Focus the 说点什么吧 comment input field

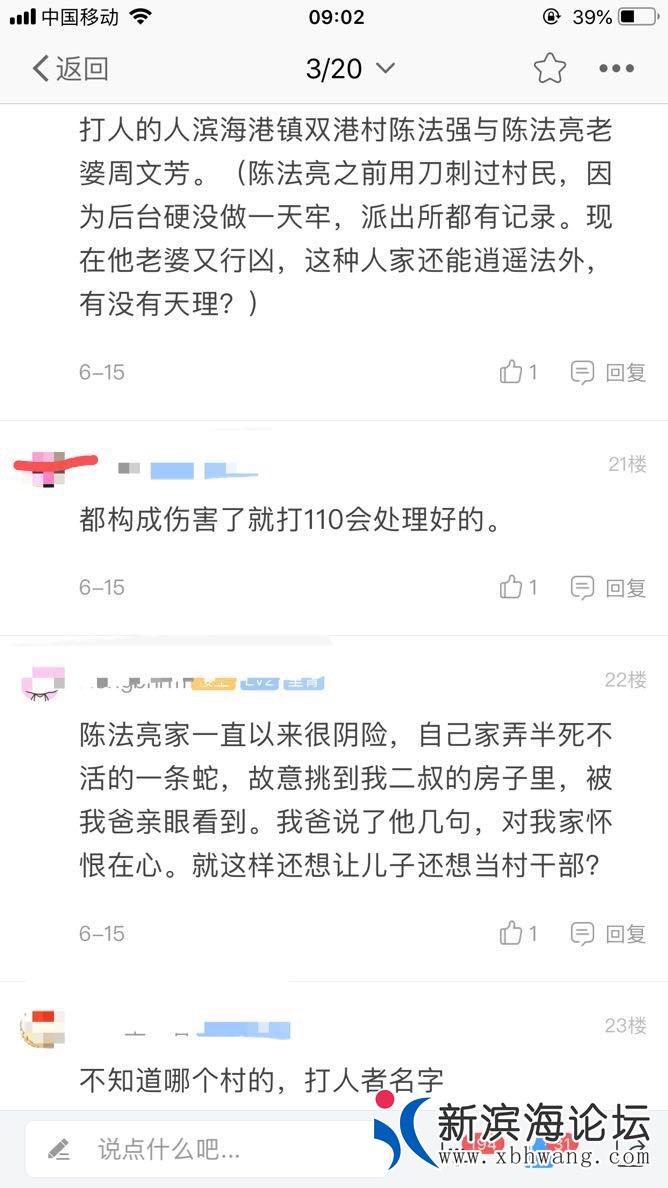pos(200,1148)
